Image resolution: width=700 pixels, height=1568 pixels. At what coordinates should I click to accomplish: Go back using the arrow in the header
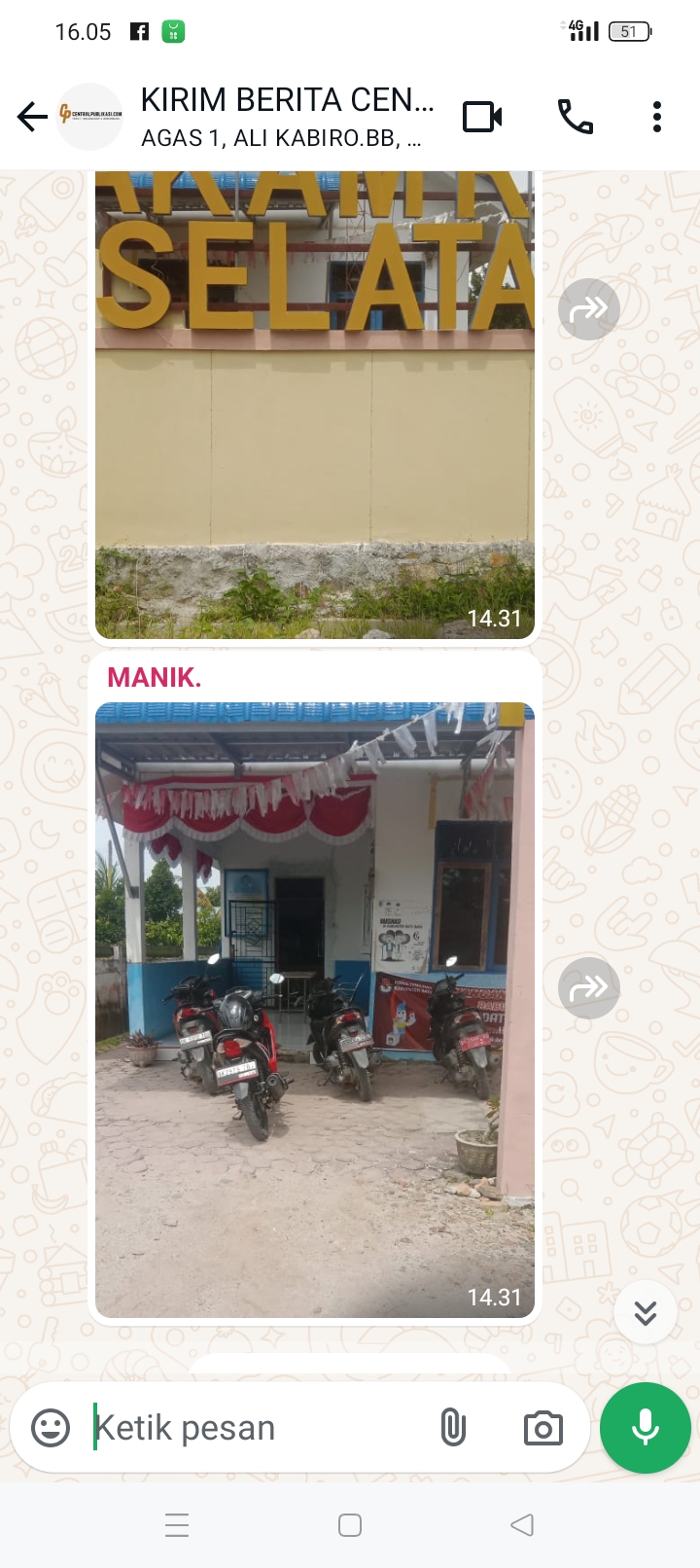coord(32,117)
